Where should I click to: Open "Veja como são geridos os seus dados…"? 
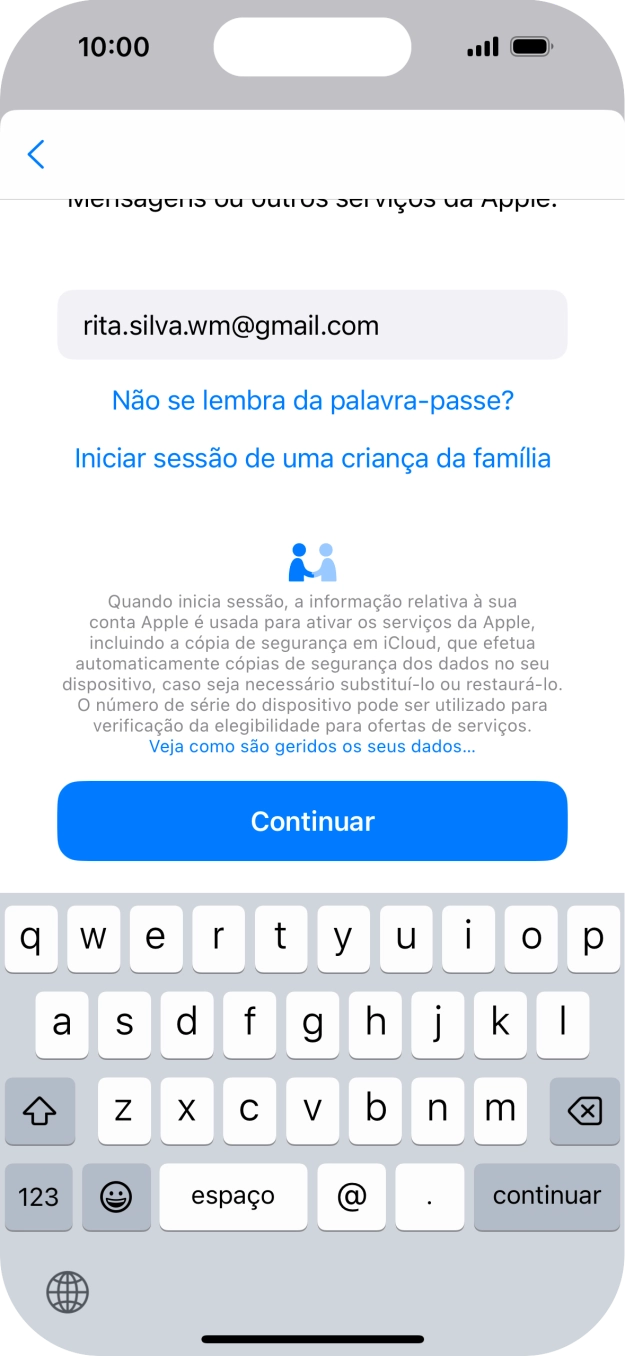312,747
